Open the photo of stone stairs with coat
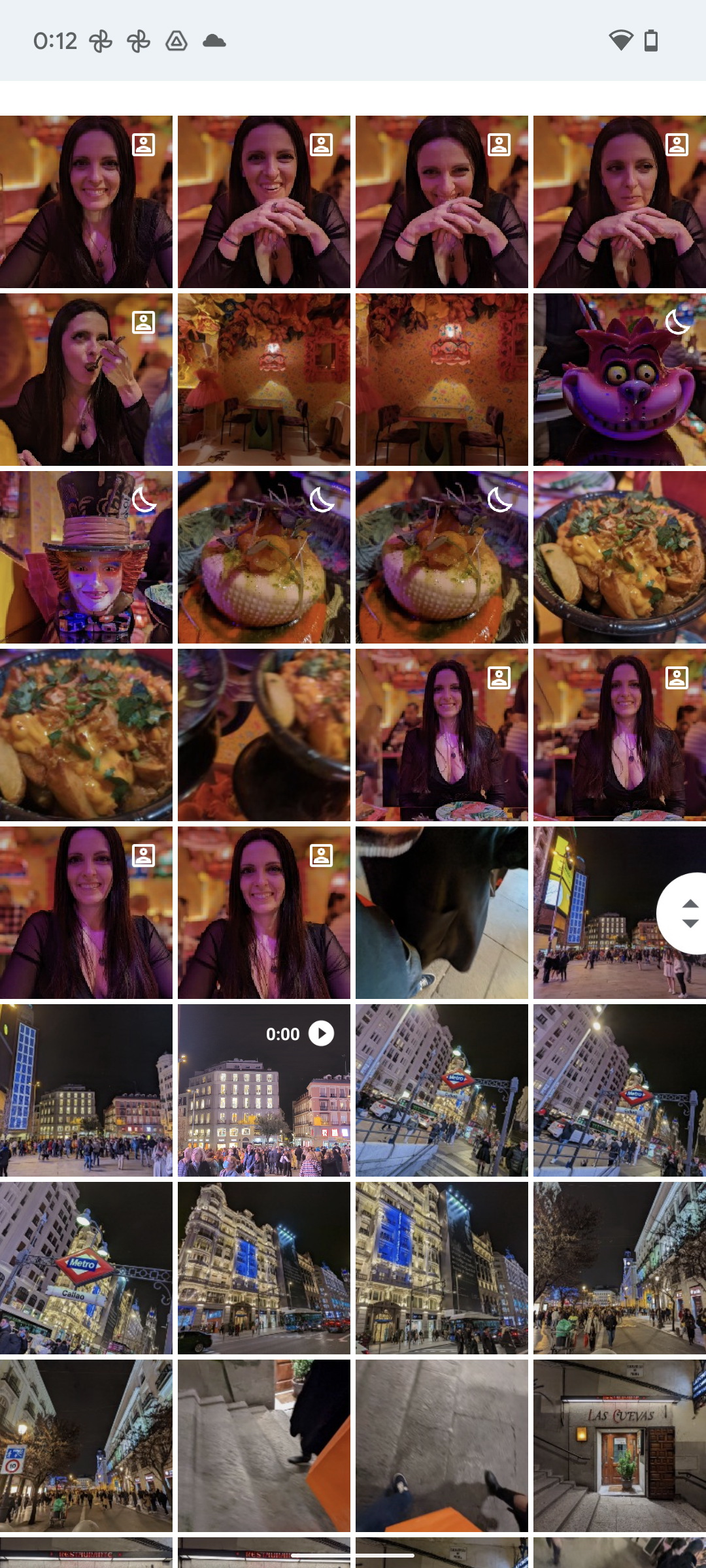Screen dimensions: 706x1568 click(x=264, y=1446)
